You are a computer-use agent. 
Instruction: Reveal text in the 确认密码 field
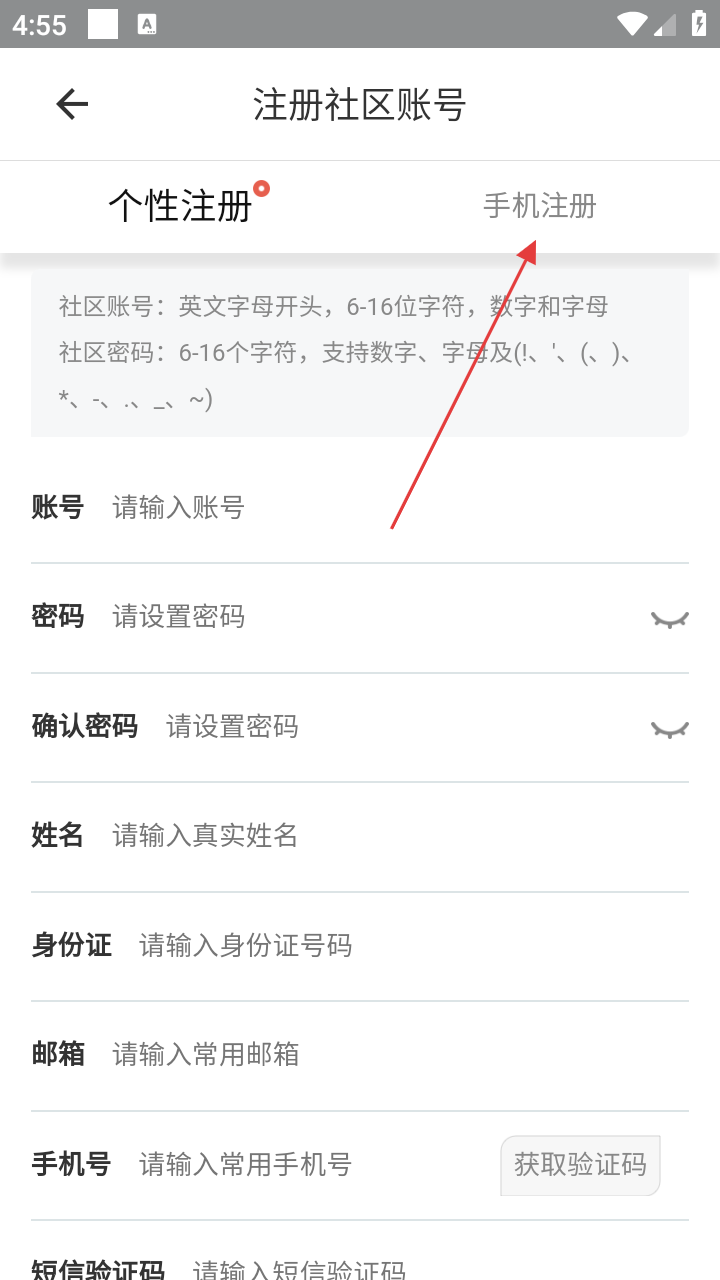click(669, 729)
